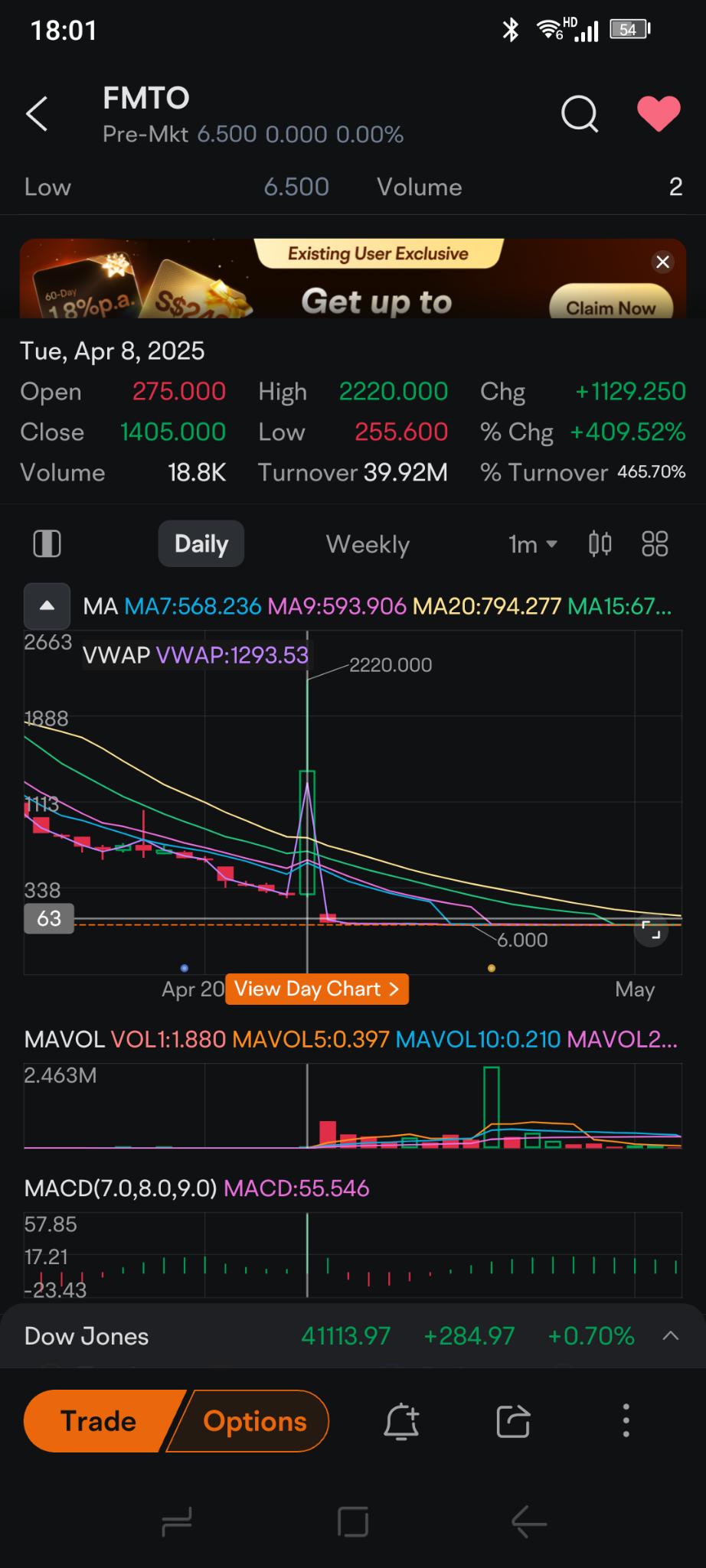Expand chart to full screen

(651, 931)
